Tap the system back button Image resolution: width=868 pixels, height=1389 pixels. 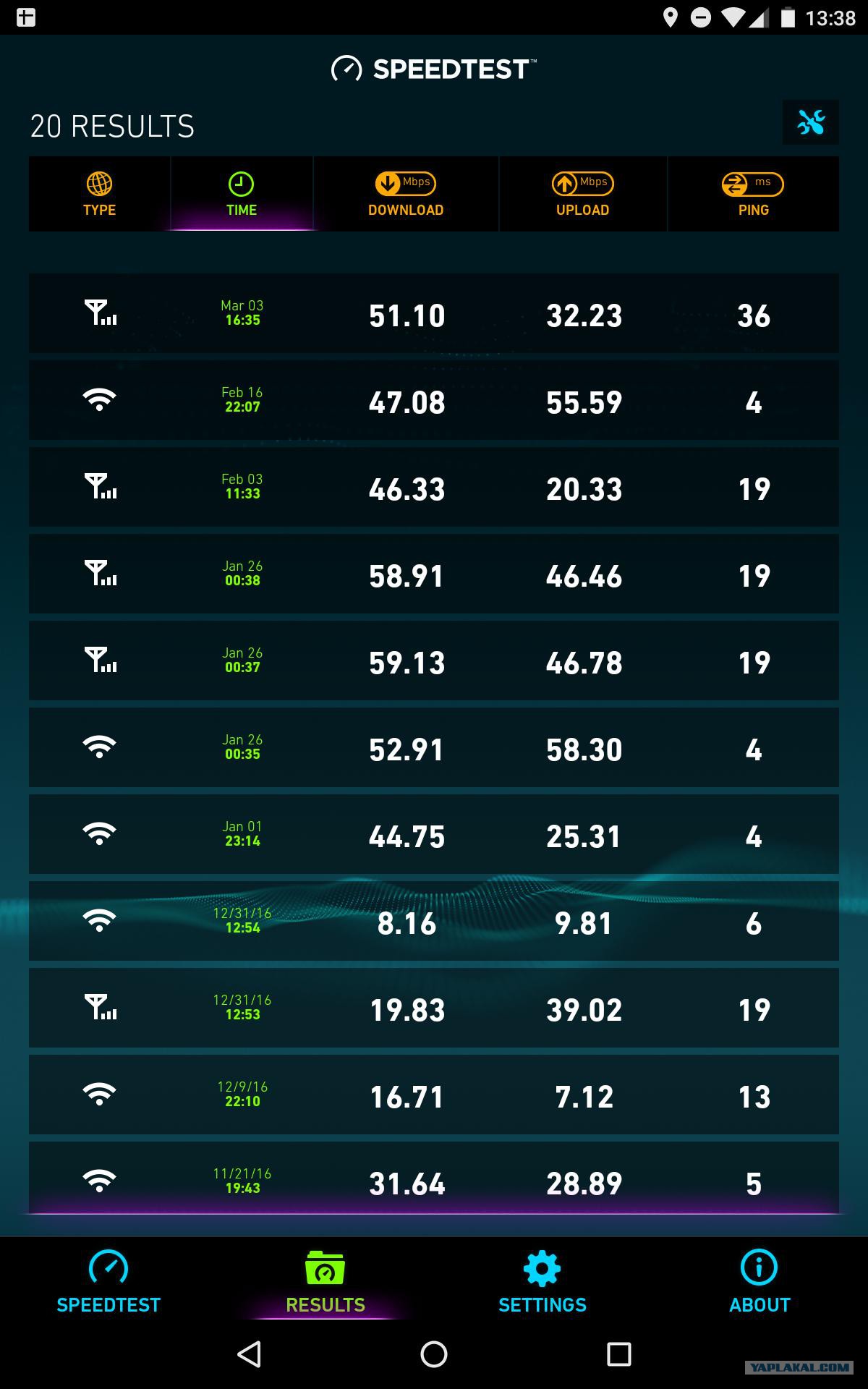[249, 1354]
